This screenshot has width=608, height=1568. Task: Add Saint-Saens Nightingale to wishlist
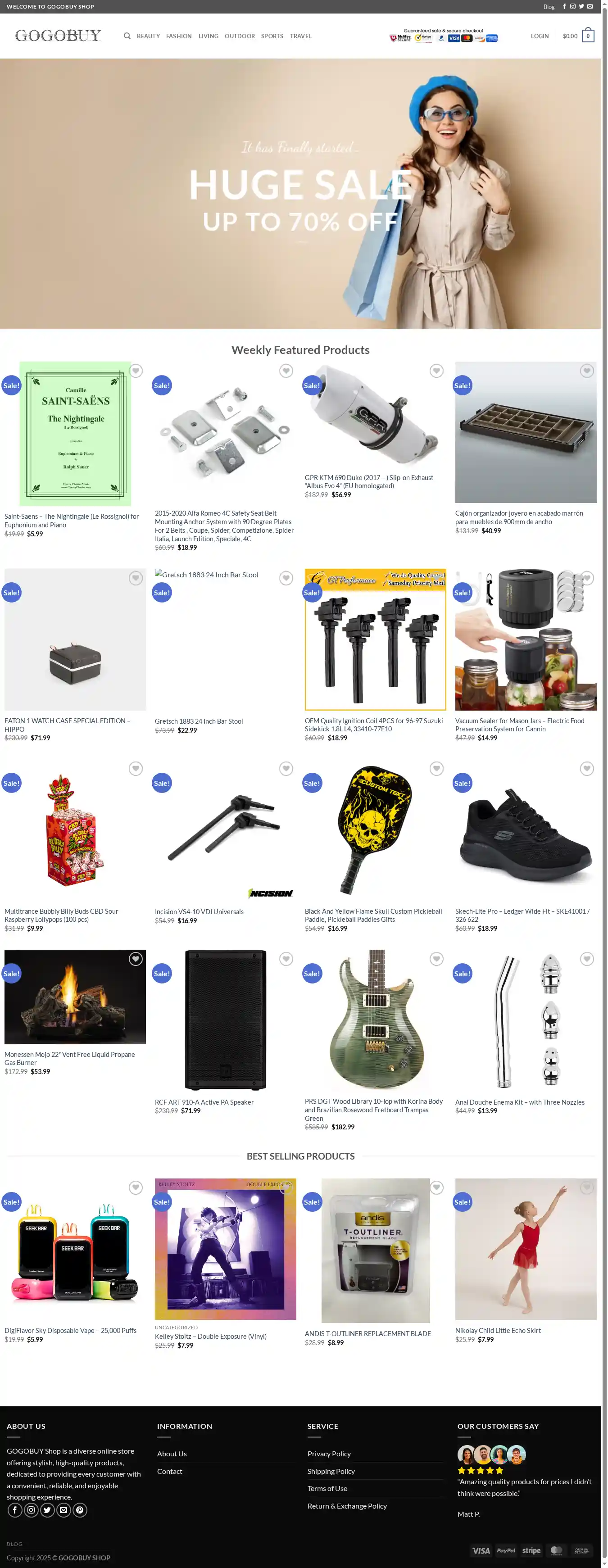[x=136, y=371]
